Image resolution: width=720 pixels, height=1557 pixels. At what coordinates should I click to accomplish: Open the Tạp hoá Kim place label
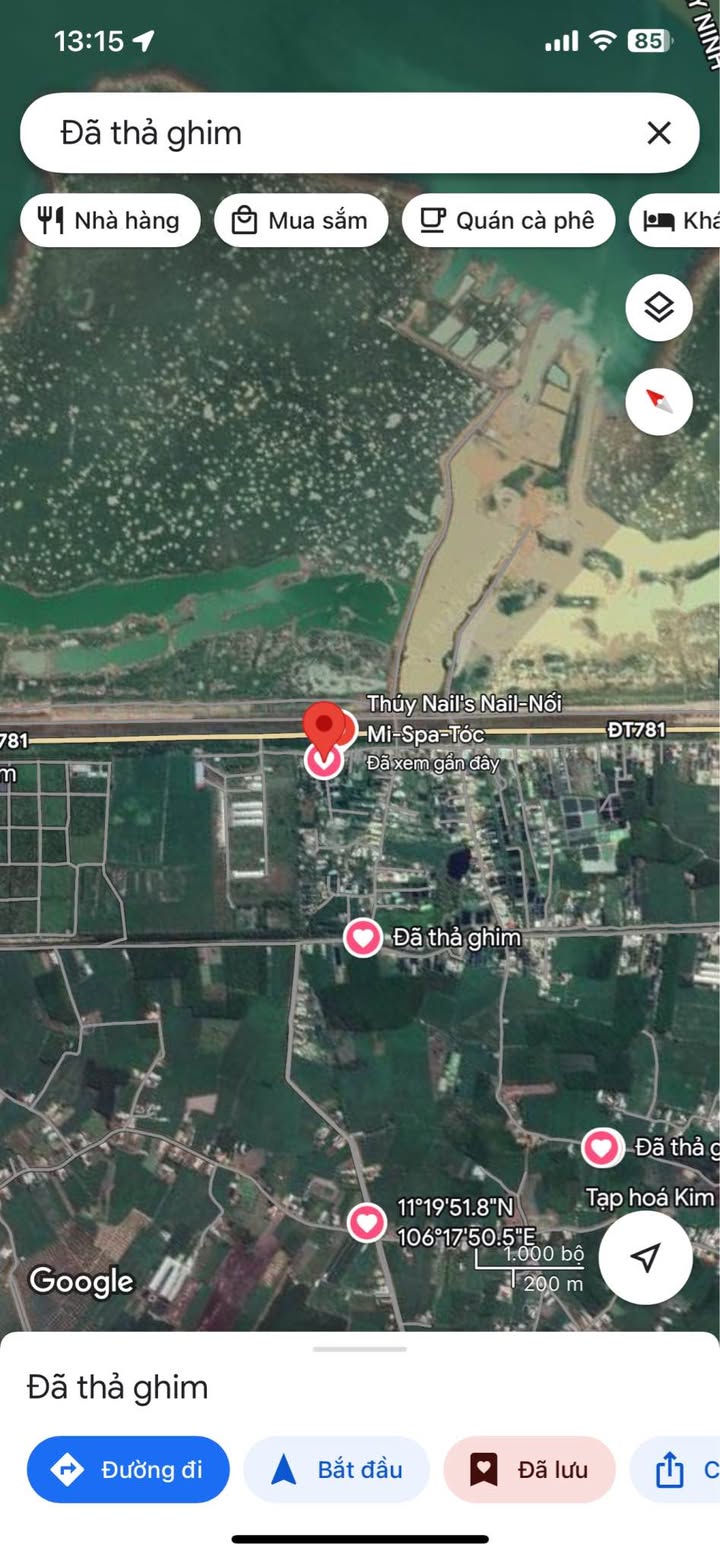(650, 1197)
